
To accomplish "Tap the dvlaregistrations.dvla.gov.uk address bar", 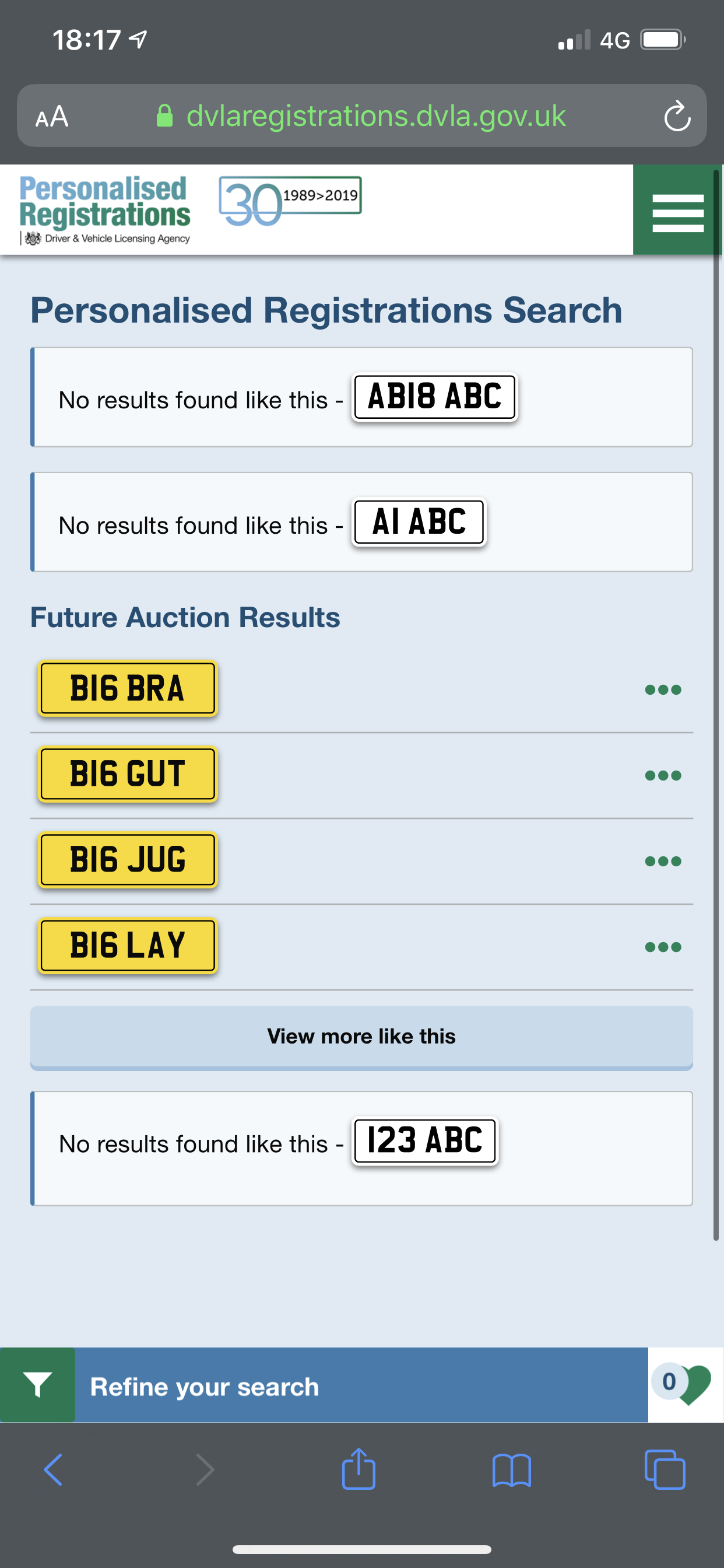I will click(375, 116).
